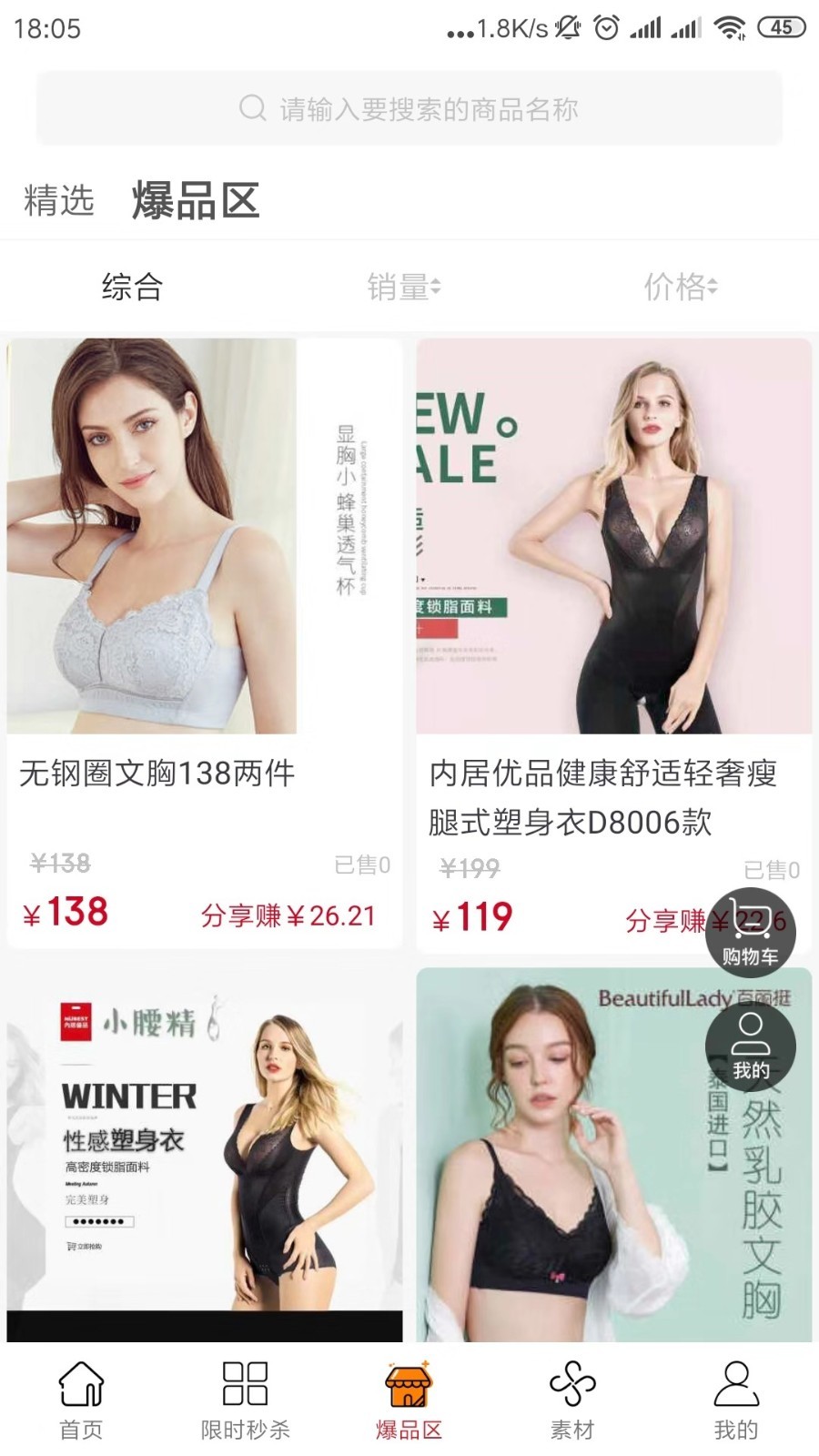819x1456 pixels.
Task: Open the 天然乳胶文胸 product tile
Action: point(614,1156)
